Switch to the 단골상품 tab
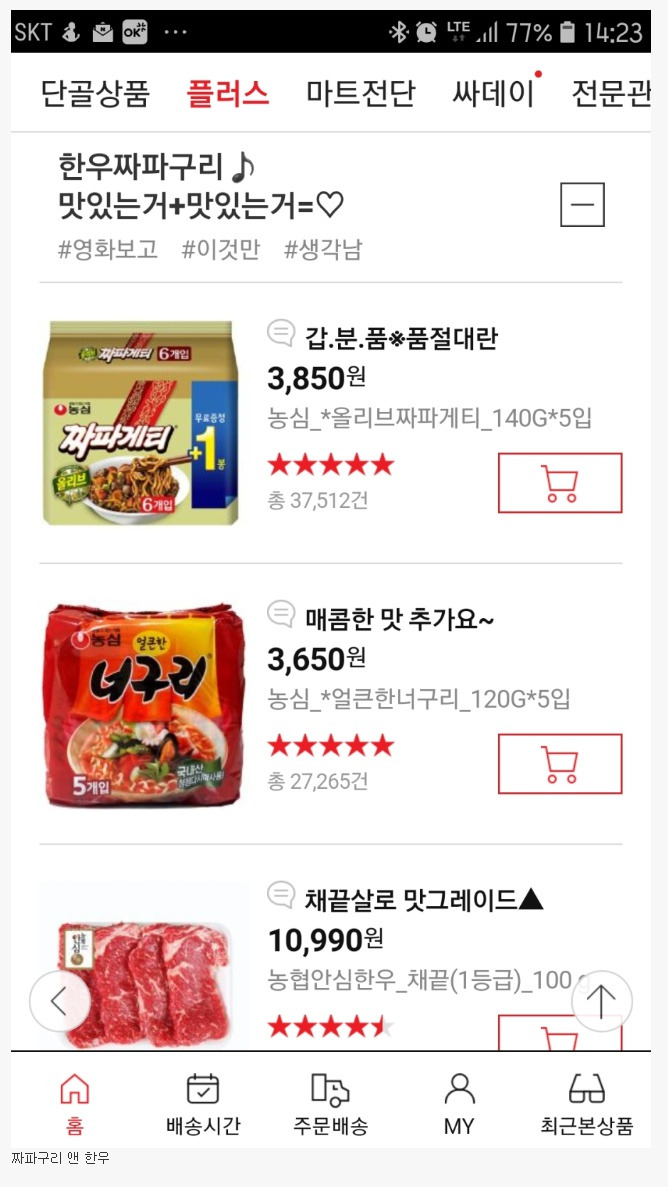This screenshot has width=668, height=1187. tap(95, 94)
